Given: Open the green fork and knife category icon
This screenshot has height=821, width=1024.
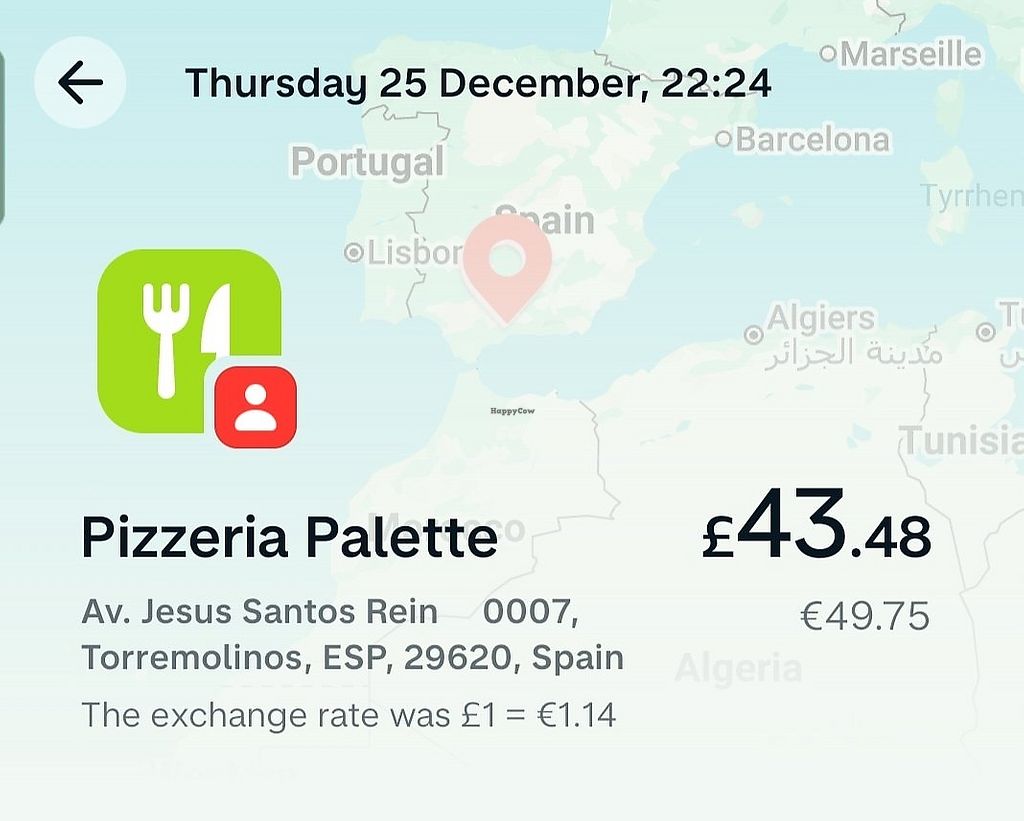Looking at the screenshot, I should point(188,340).
